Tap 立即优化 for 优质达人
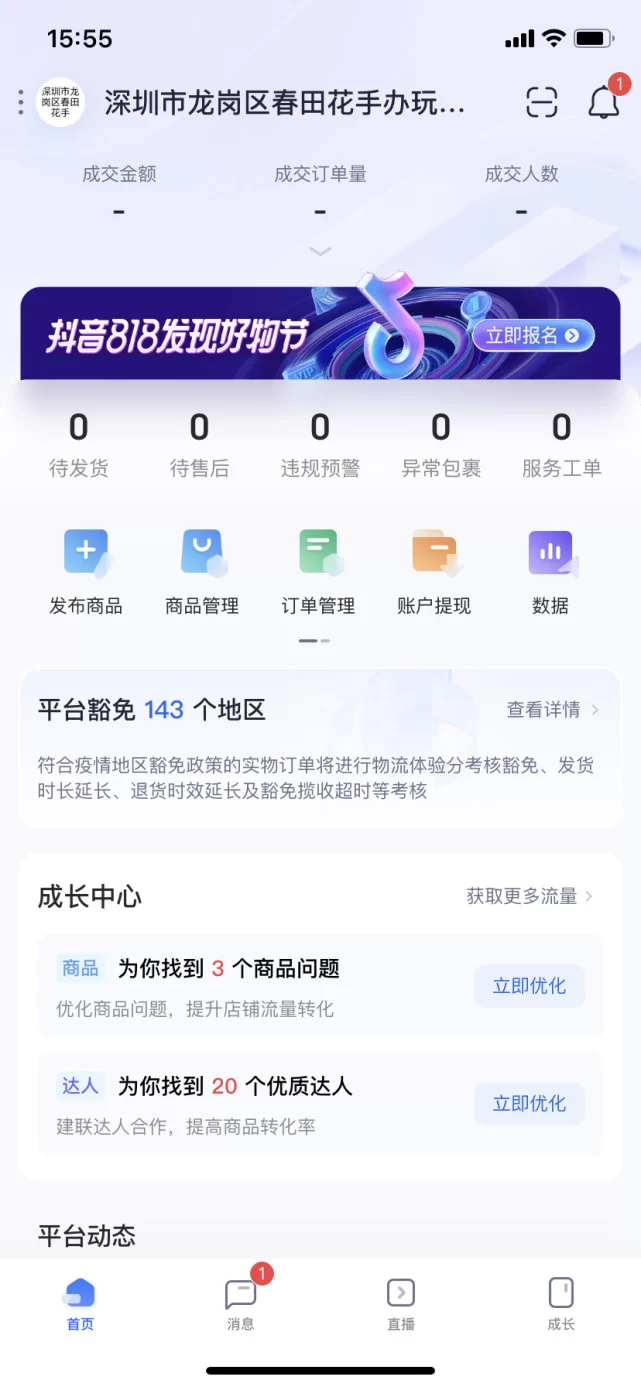The width and height of the screenshot is (641, 1387). (x=529, y=1104)
